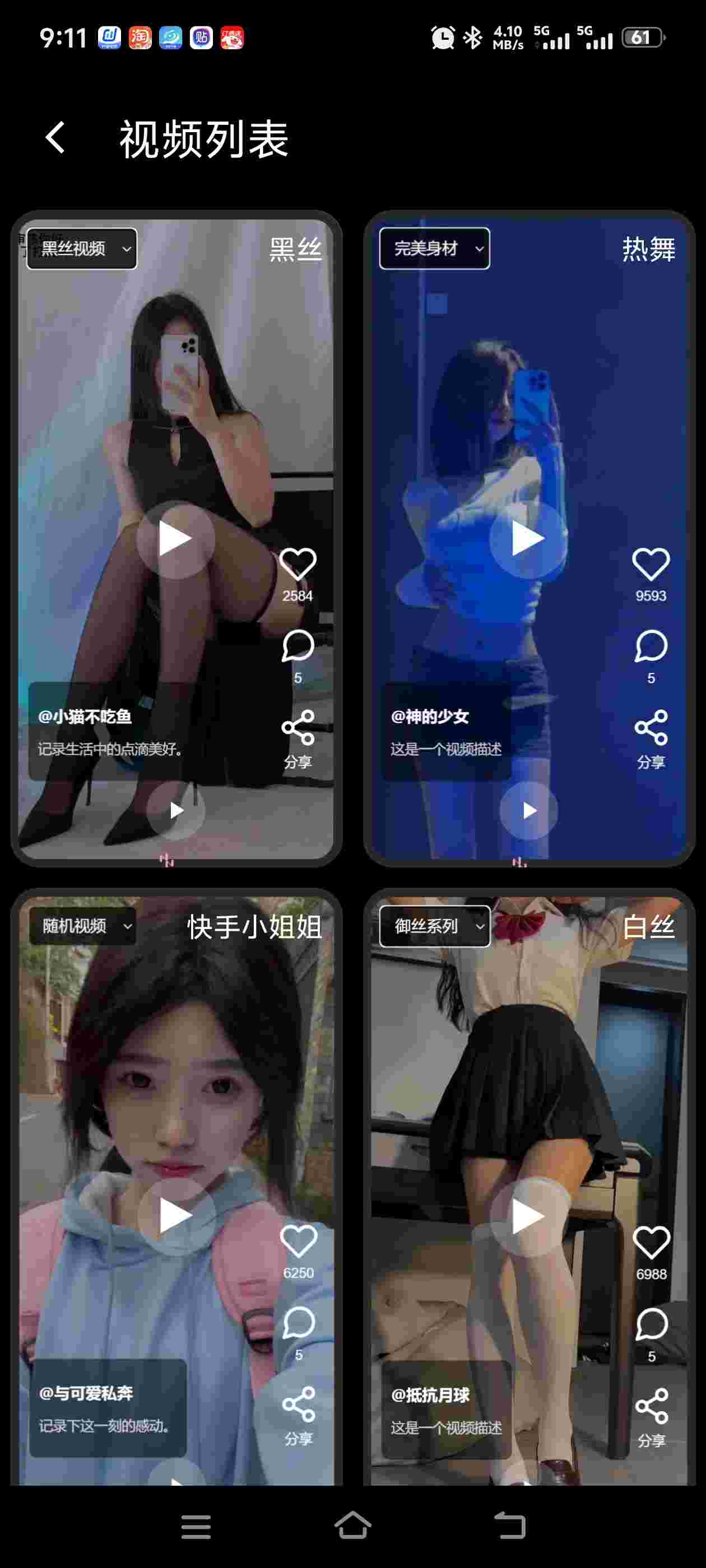The height and width of the screenshot is (1568, 706).
Task: Open comments on @神的少女 video
Action: point(651,646)
